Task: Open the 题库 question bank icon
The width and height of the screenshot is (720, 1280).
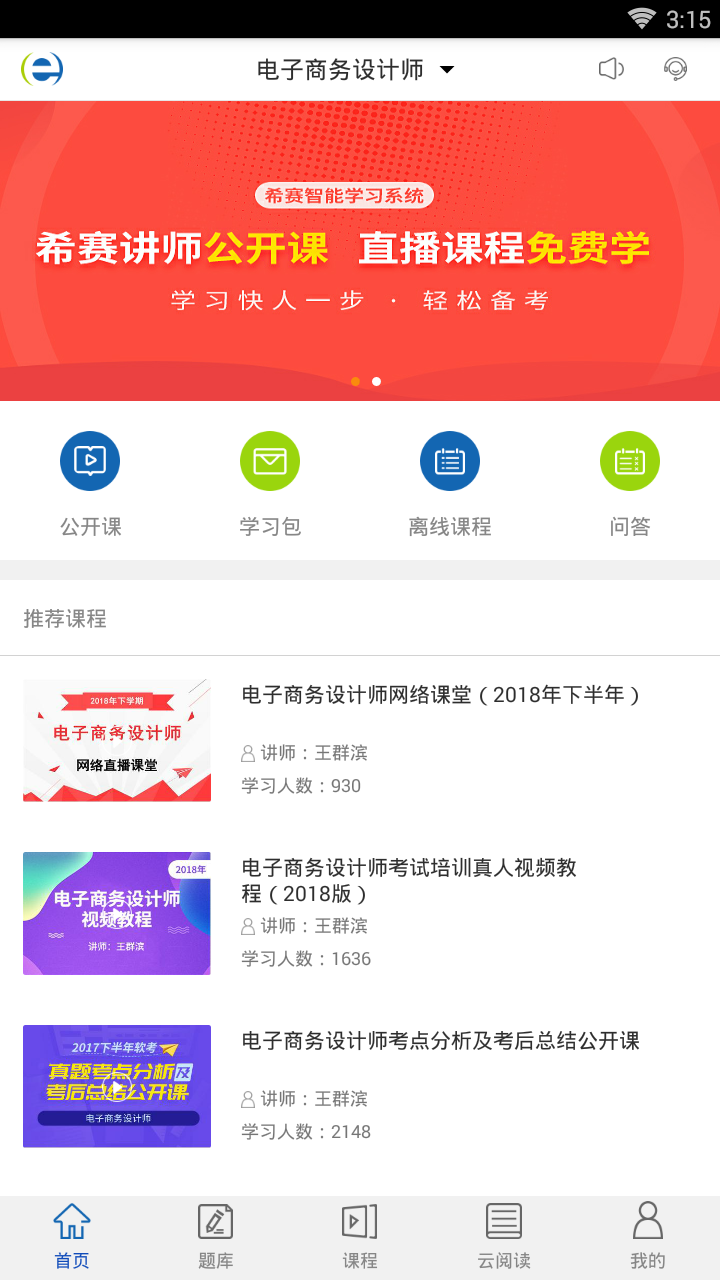Action: pos(215,1234)
